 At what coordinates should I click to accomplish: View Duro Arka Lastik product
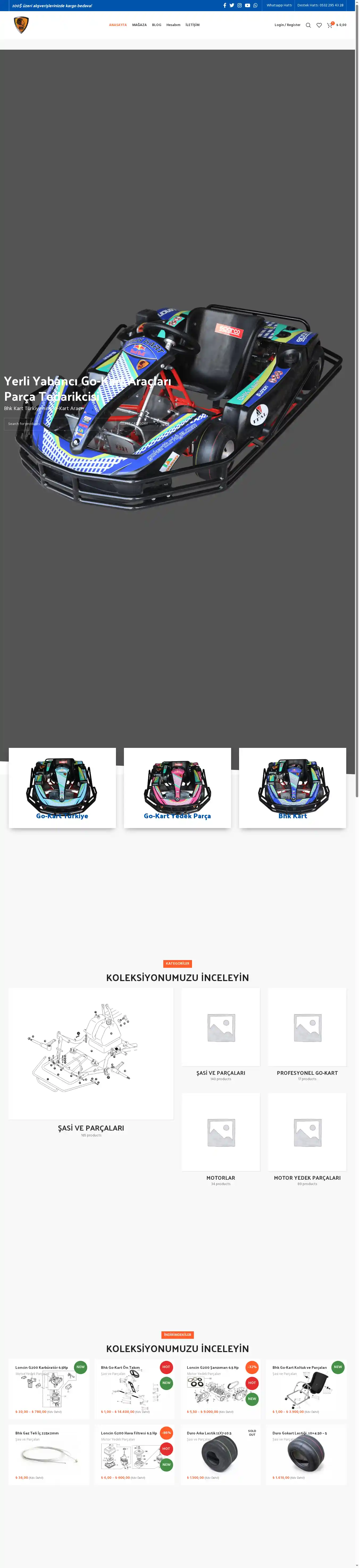point(209,1433)
